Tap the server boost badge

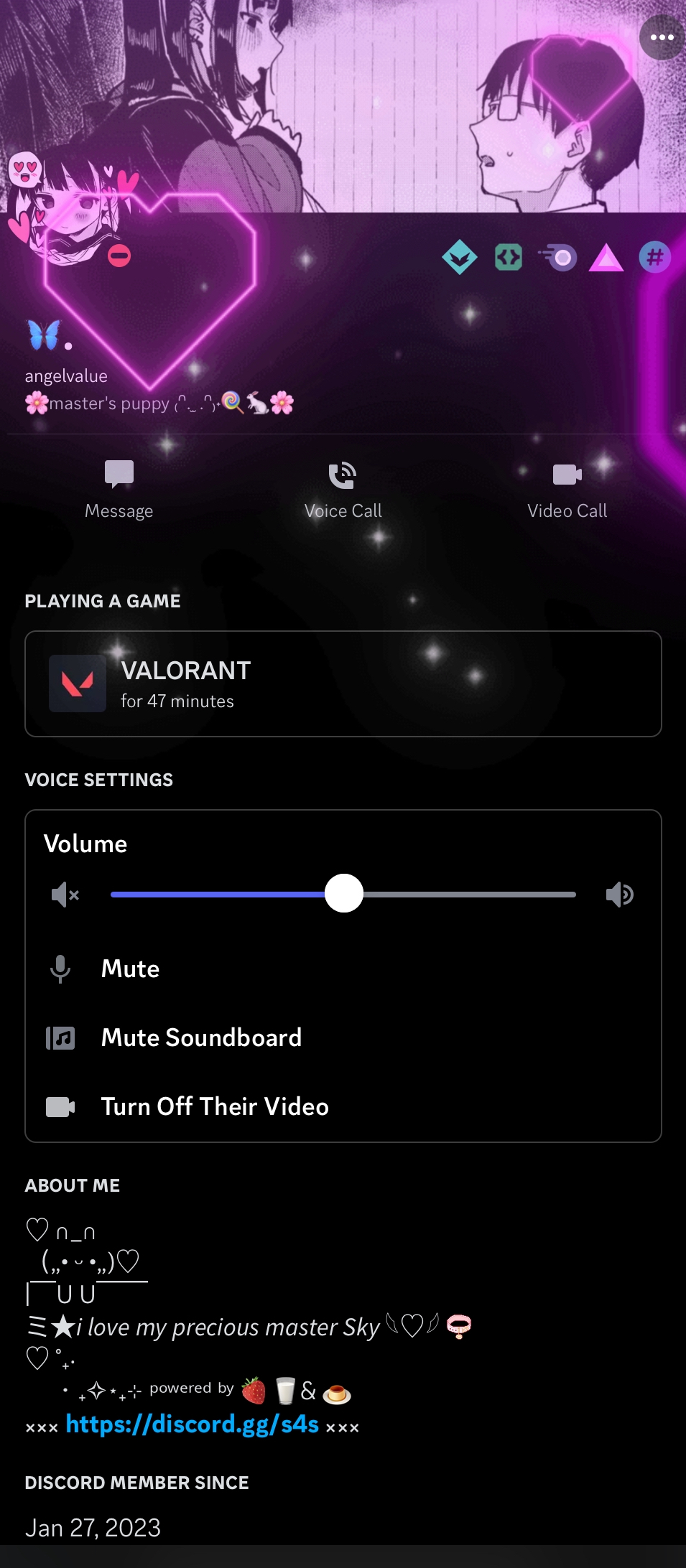tap(606, 257)
